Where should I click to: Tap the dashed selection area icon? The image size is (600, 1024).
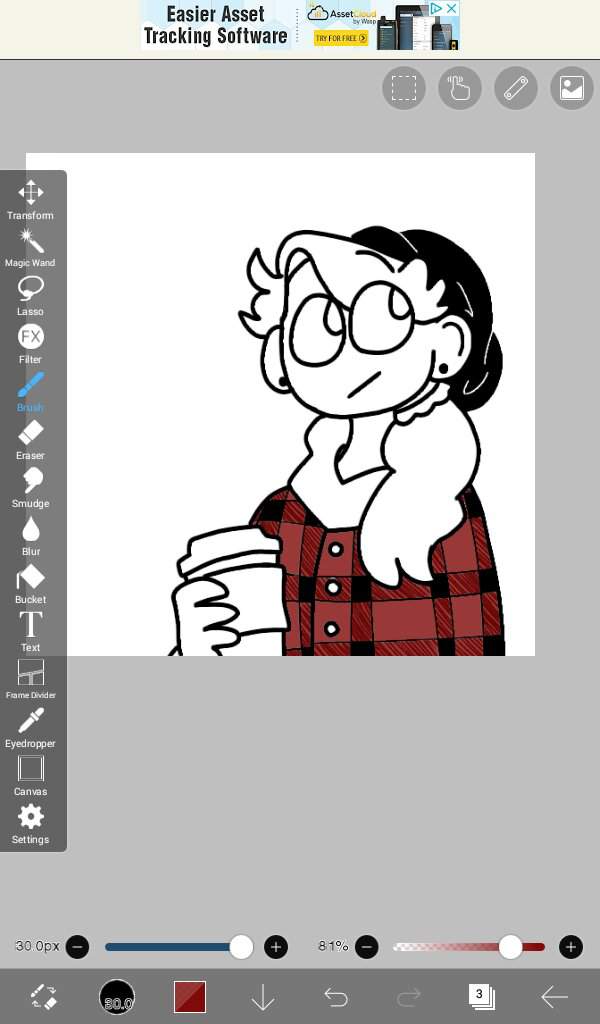404,88
